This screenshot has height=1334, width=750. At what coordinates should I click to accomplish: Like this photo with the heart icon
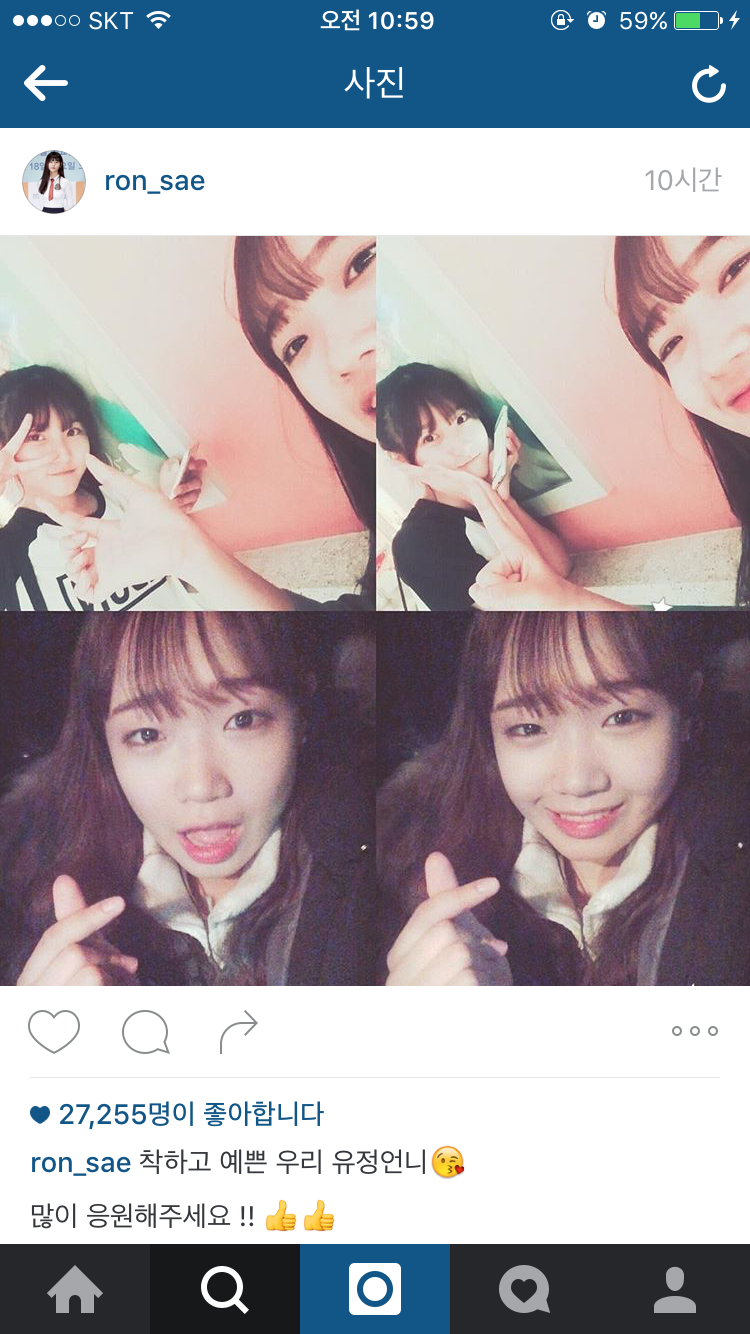coord(54,1031)
